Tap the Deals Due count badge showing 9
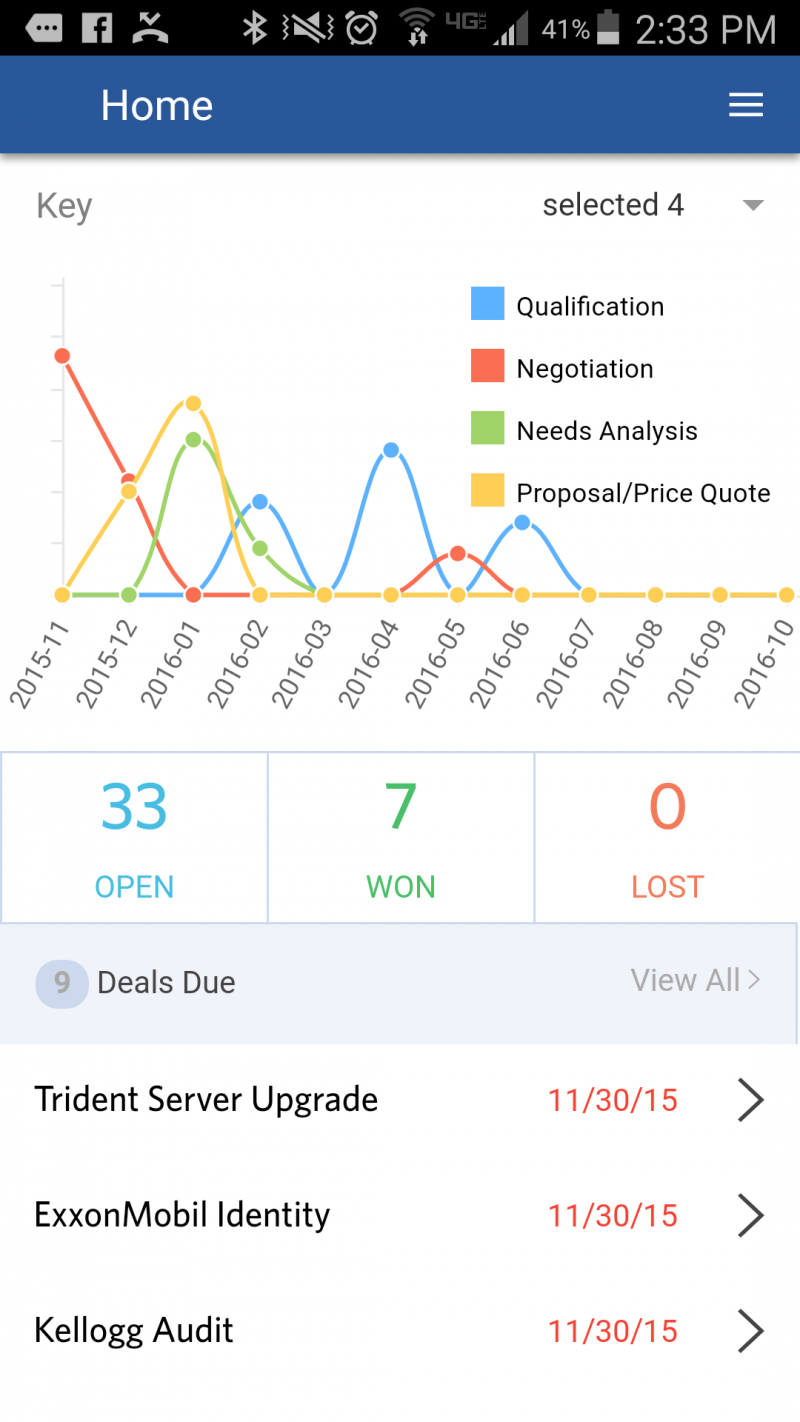The width and height of the screenshot is (800, 1422). tap(61, 983)
